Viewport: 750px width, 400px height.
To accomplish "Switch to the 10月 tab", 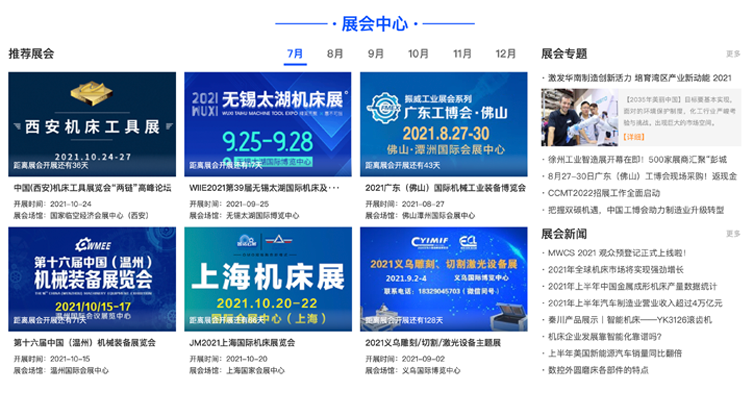I will pyautogui.click(x=418, y=54).
